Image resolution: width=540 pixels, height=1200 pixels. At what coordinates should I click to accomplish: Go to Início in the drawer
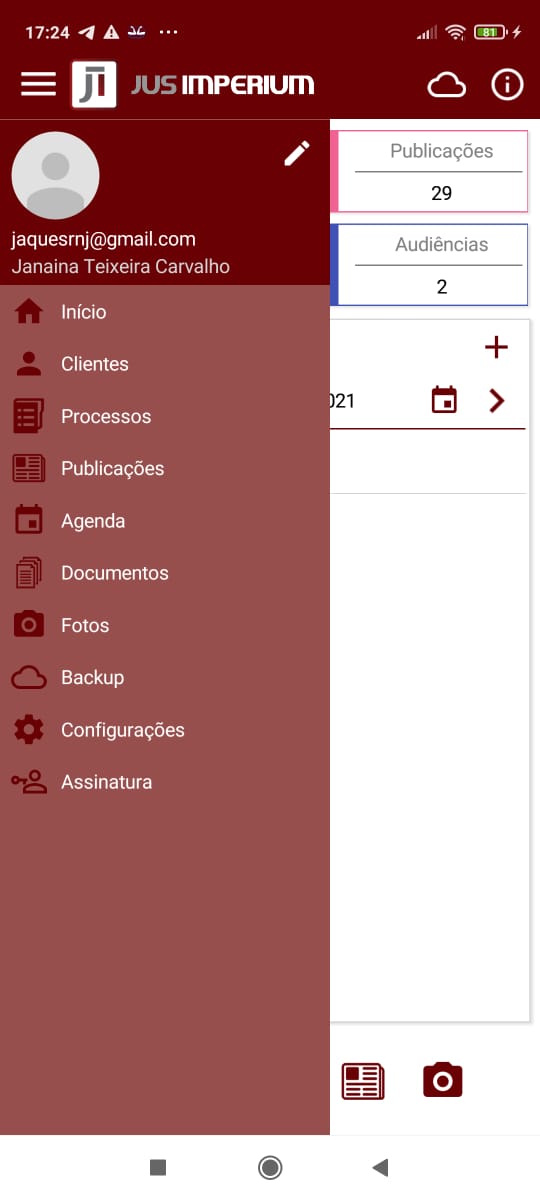tap(165, 312)
